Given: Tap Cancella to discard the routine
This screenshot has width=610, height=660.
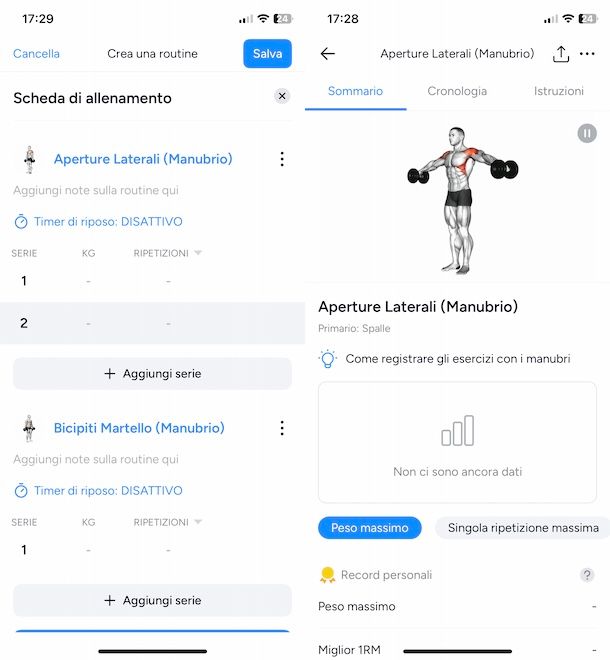Looking at the screenshot, I should [36, 54].
